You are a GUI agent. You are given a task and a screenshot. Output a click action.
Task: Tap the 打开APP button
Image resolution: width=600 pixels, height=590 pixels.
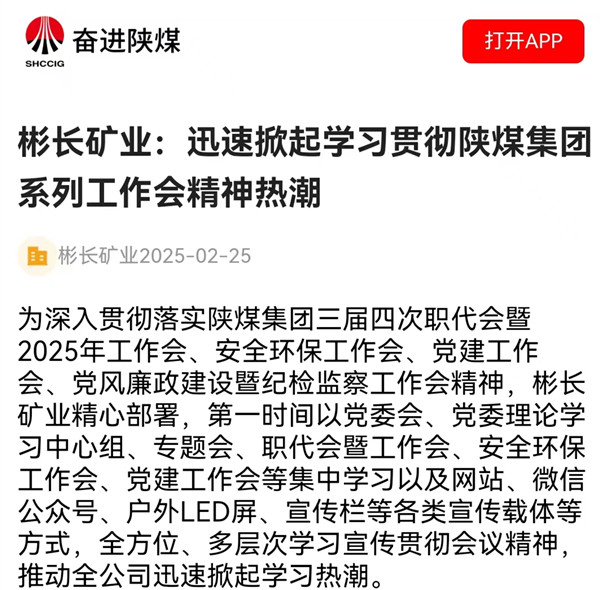pyautogui.click(x=522, y=42)
